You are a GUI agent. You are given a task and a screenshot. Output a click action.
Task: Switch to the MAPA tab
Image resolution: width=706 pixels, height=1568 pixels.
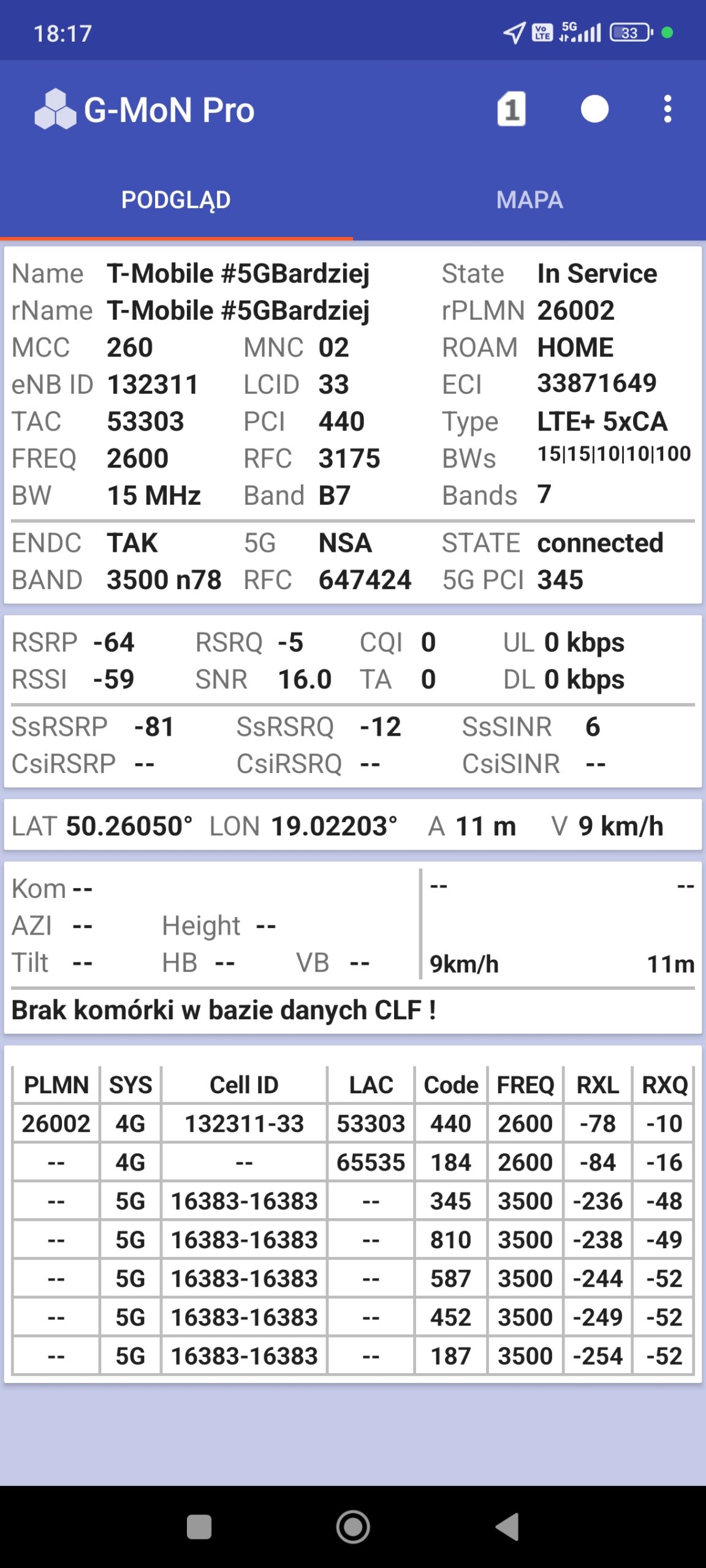529,200
